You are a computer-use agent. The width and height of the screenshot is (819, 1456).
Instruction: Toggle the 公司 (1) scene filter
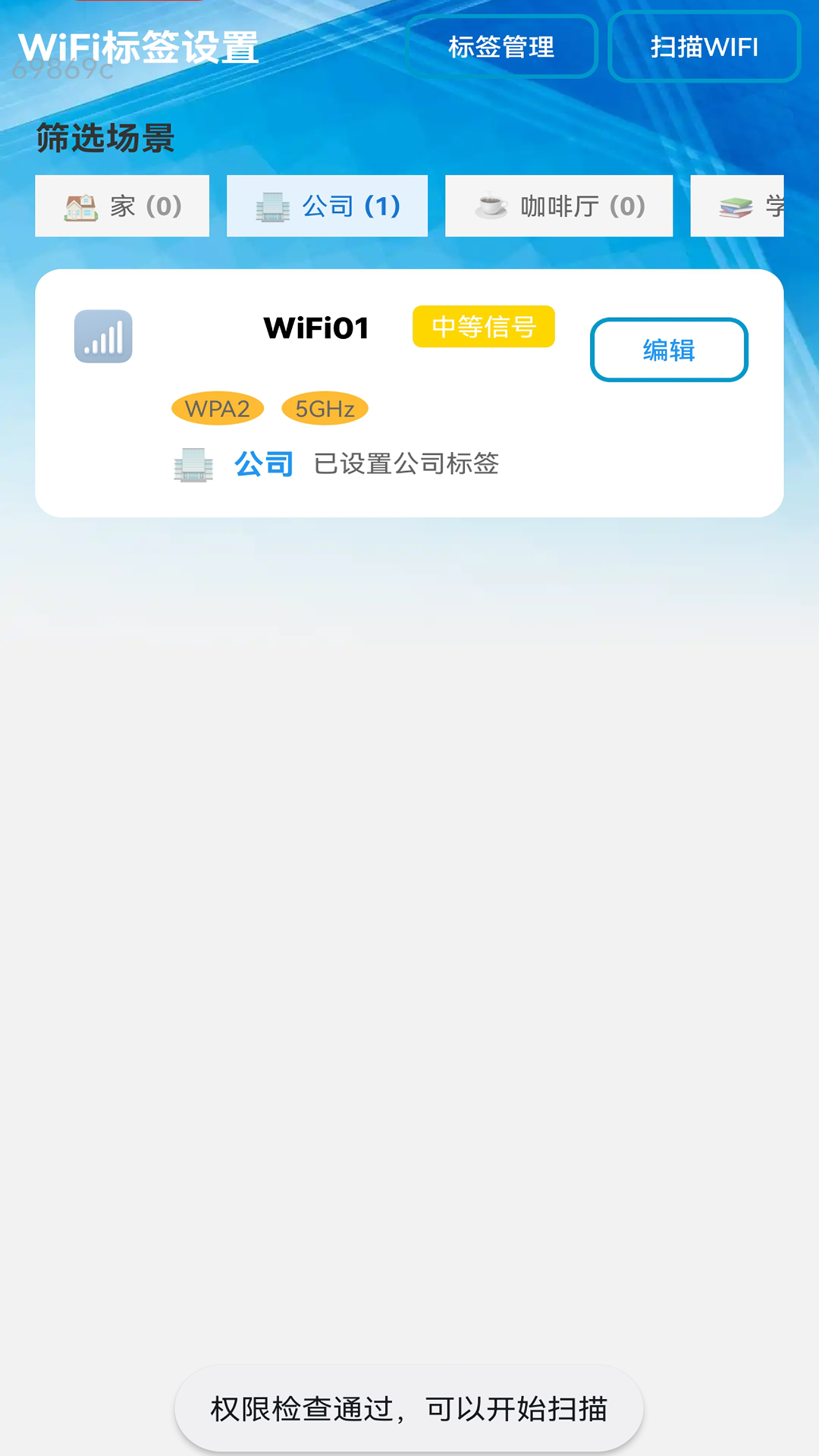click(326, 206)
